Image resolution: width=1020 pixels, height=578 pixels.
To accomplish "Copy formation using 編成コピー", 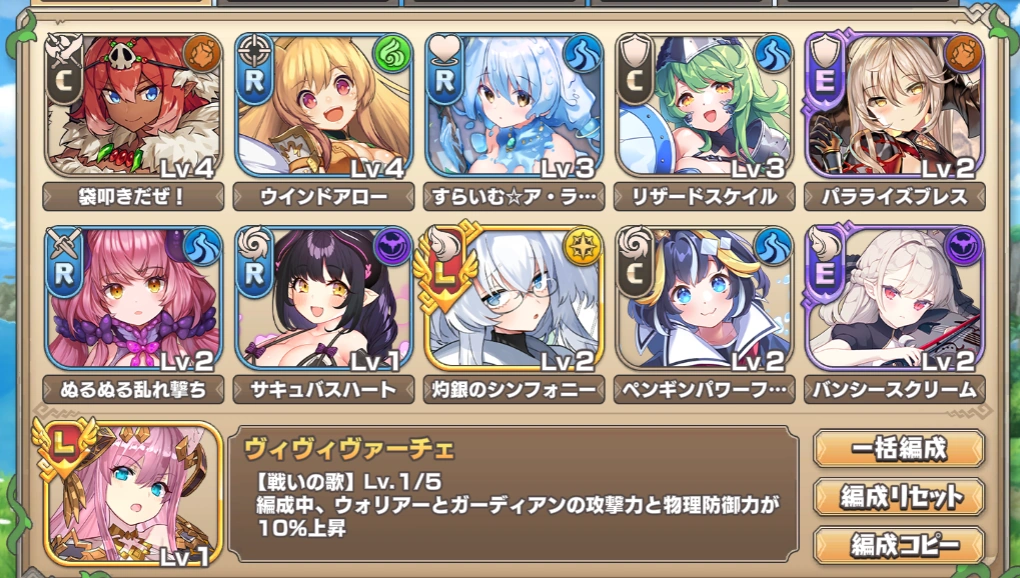I will 898,545.
